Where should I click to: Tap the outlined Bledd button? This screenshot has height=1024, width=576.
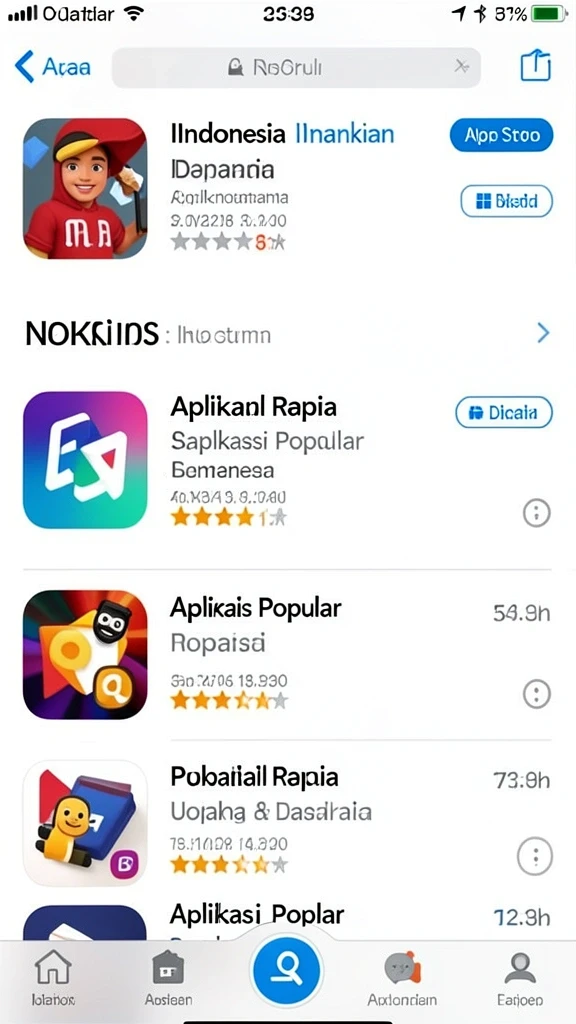[507, 201]
